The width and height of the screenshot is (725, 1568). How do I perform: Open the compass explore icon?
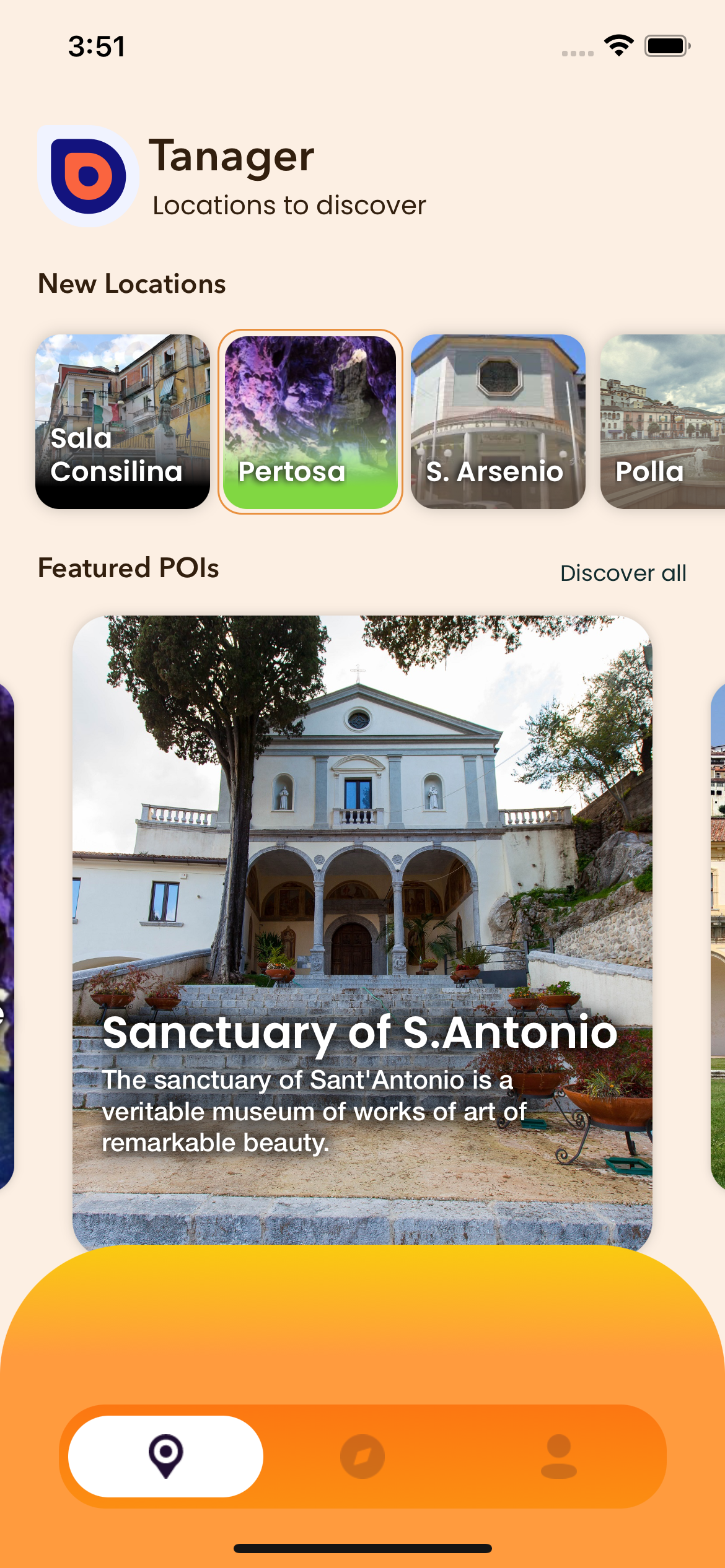coord(362,1456)
